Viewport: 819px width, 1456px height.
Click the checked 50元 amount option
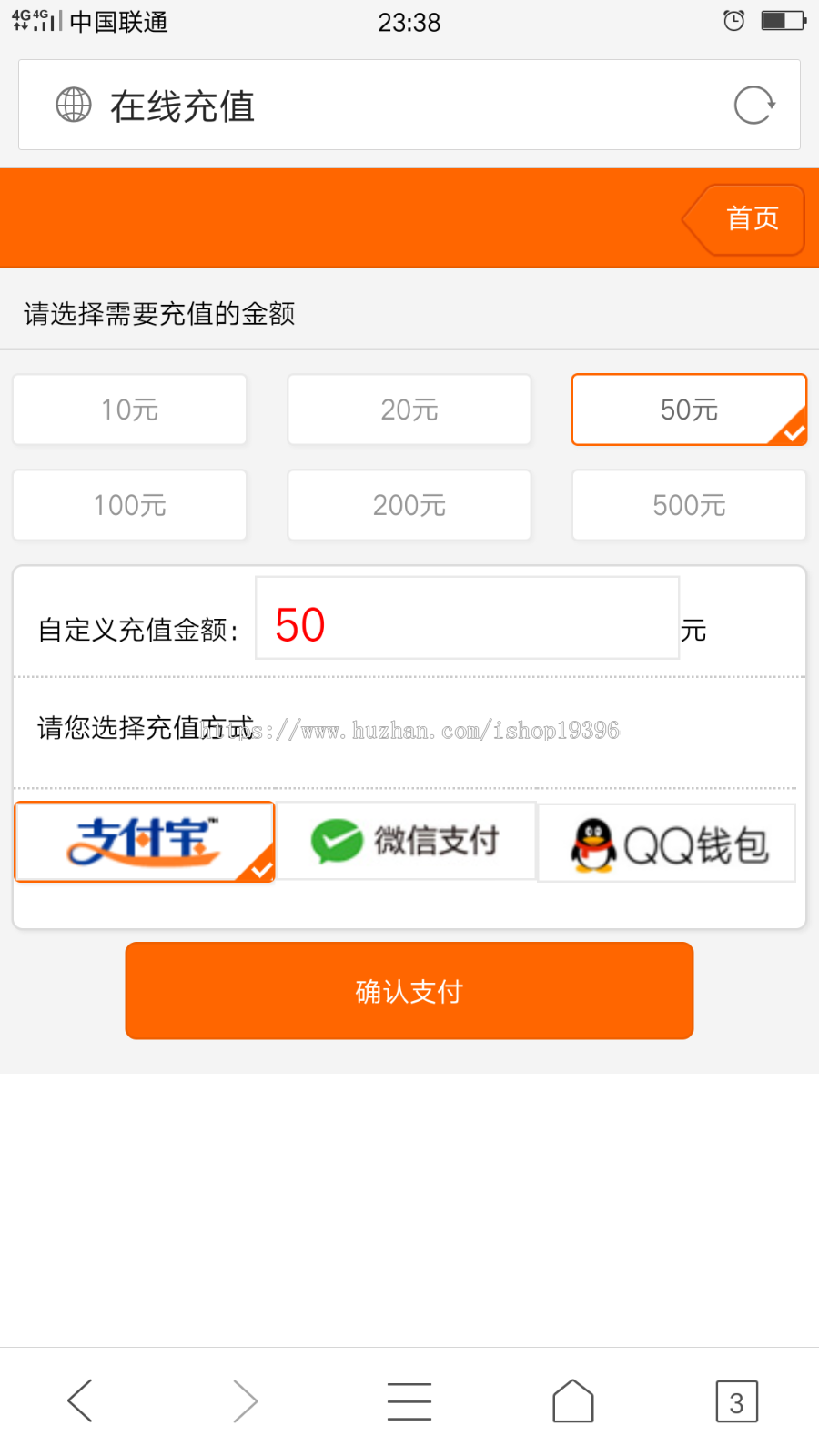(x=688, y=409)
